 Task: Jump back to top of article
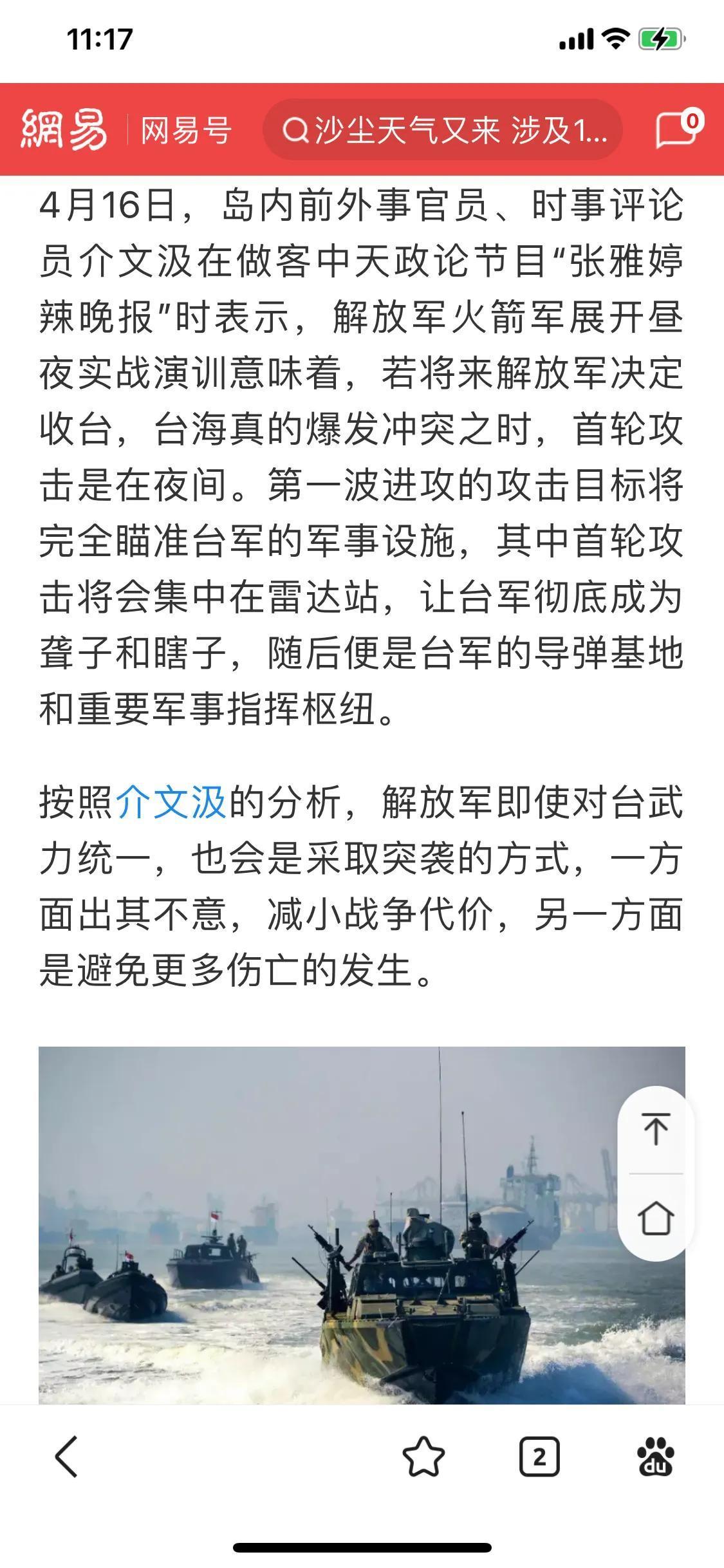pos(656,1129)
